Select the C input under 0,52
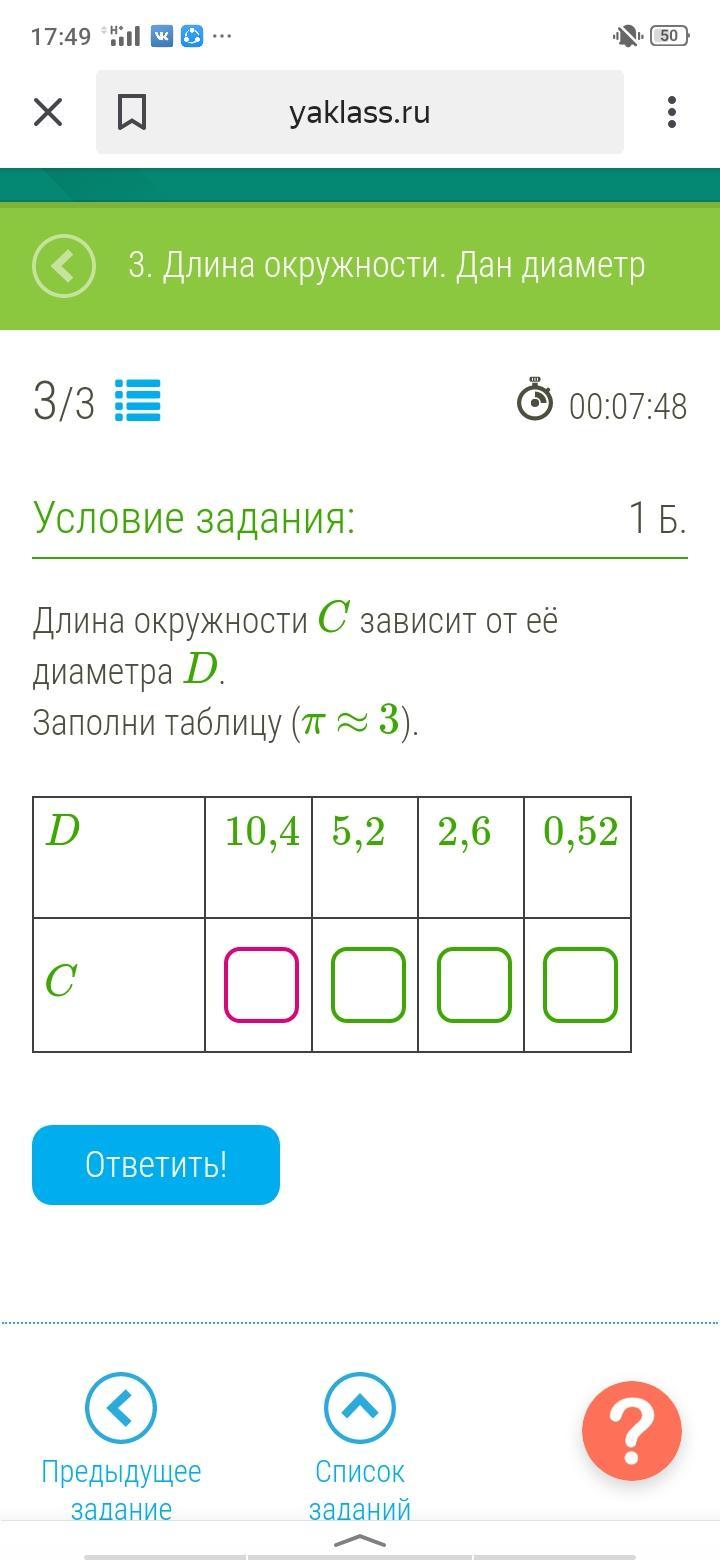 click(580, 985)
